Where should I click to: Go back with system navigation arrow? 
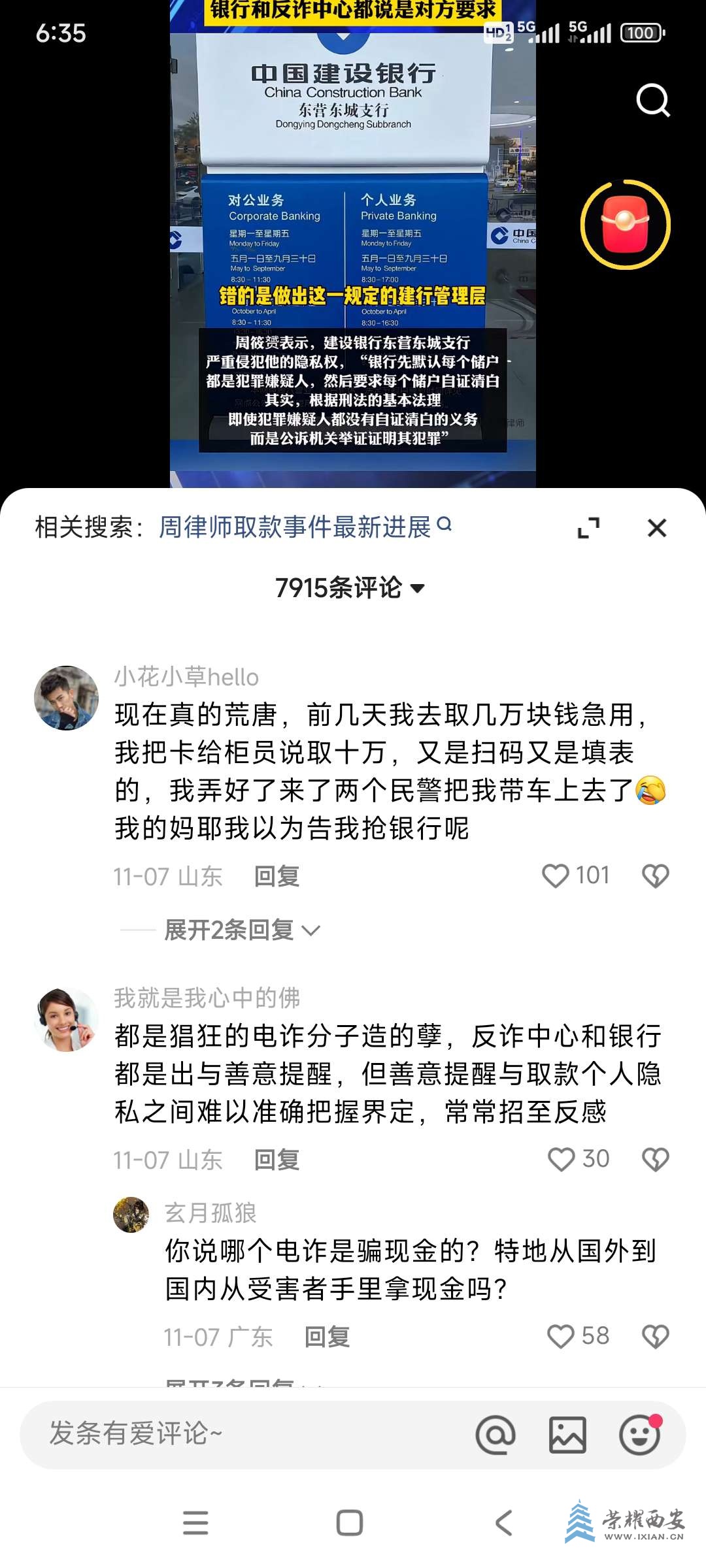(503, 1522)
